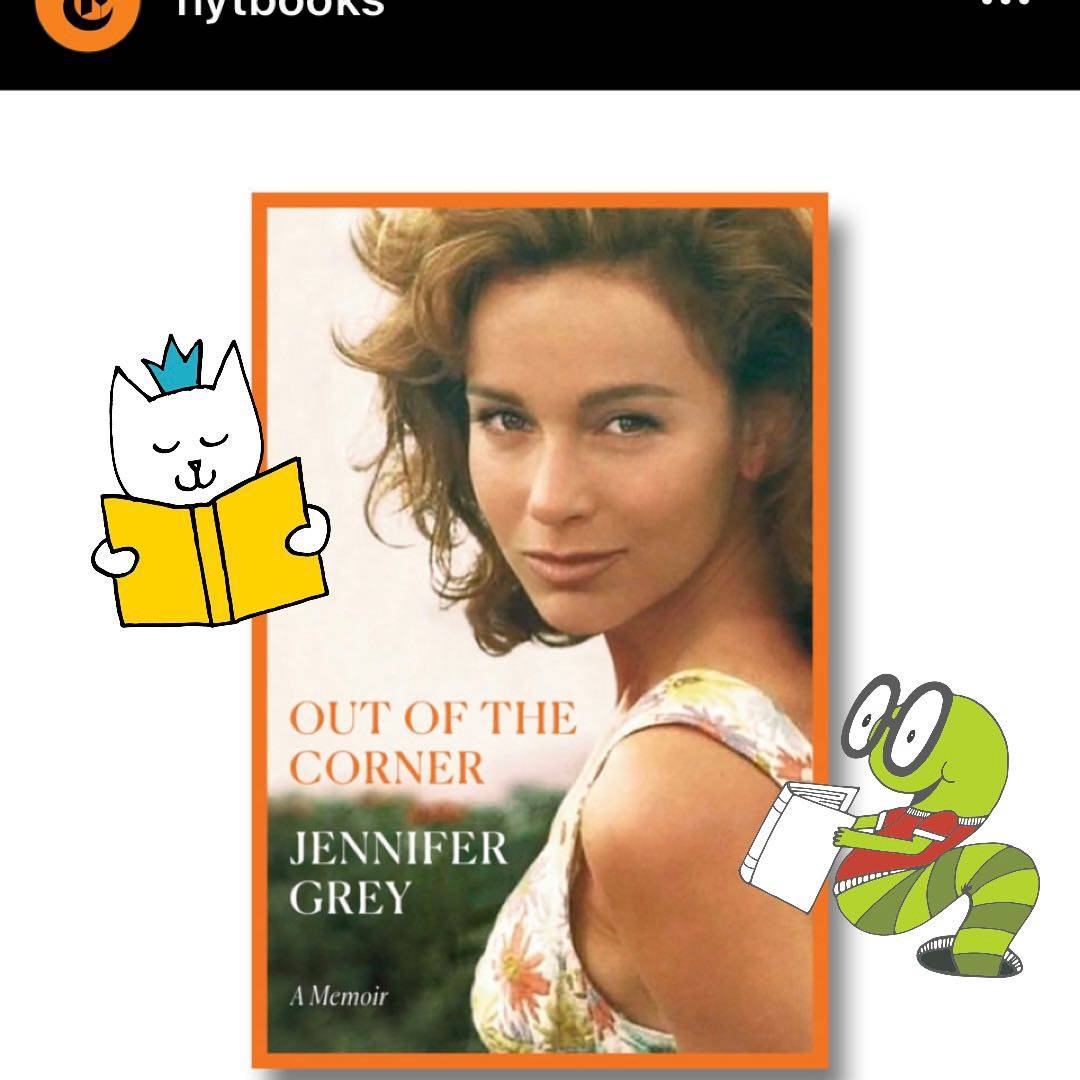Open the nytbooks profile picture
The width and height of the screenshot is (1080, 1080).
(x=87, y=14)
